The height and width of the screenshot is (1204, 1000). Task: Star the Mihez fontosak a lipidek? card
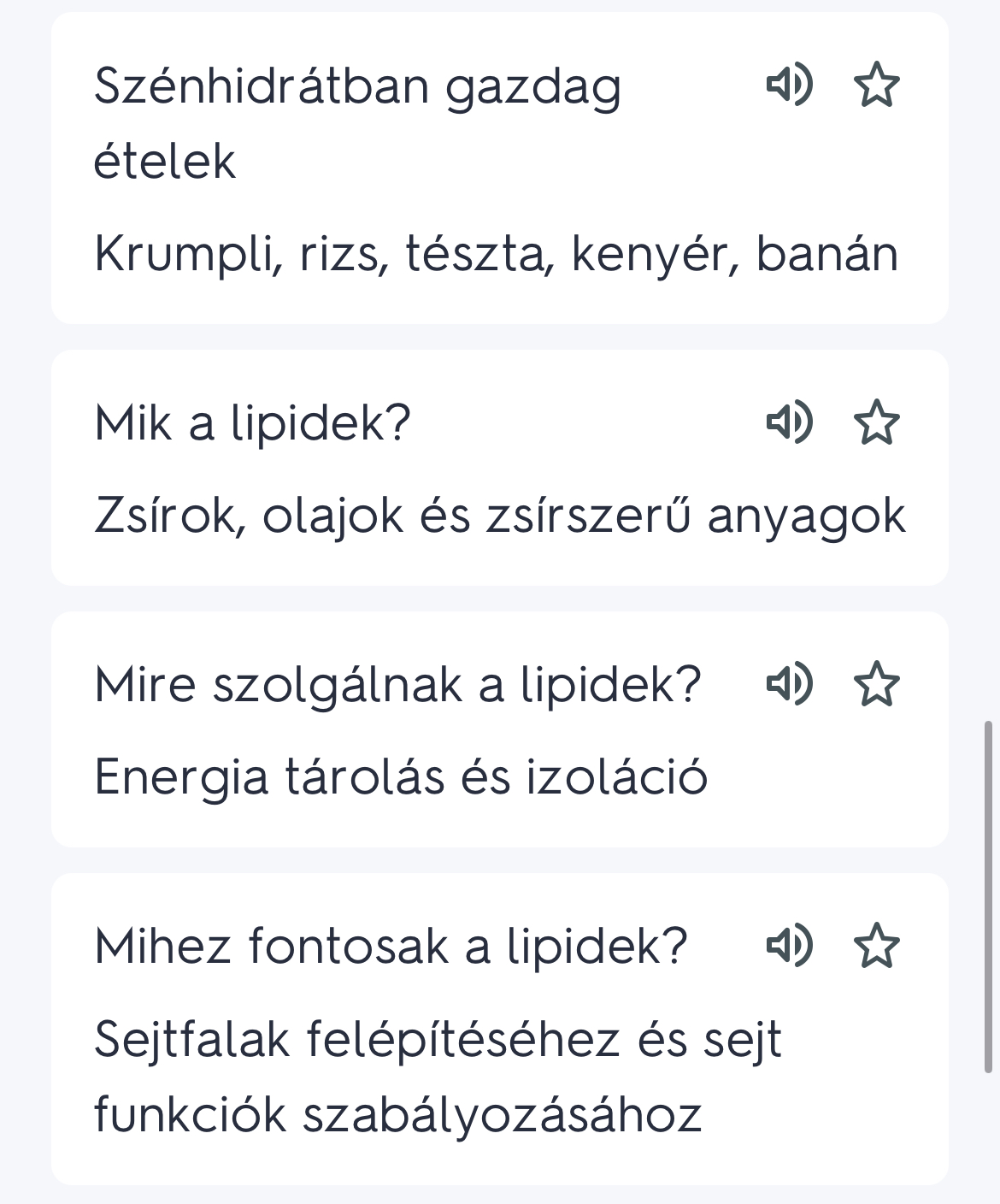click(877, 945)
